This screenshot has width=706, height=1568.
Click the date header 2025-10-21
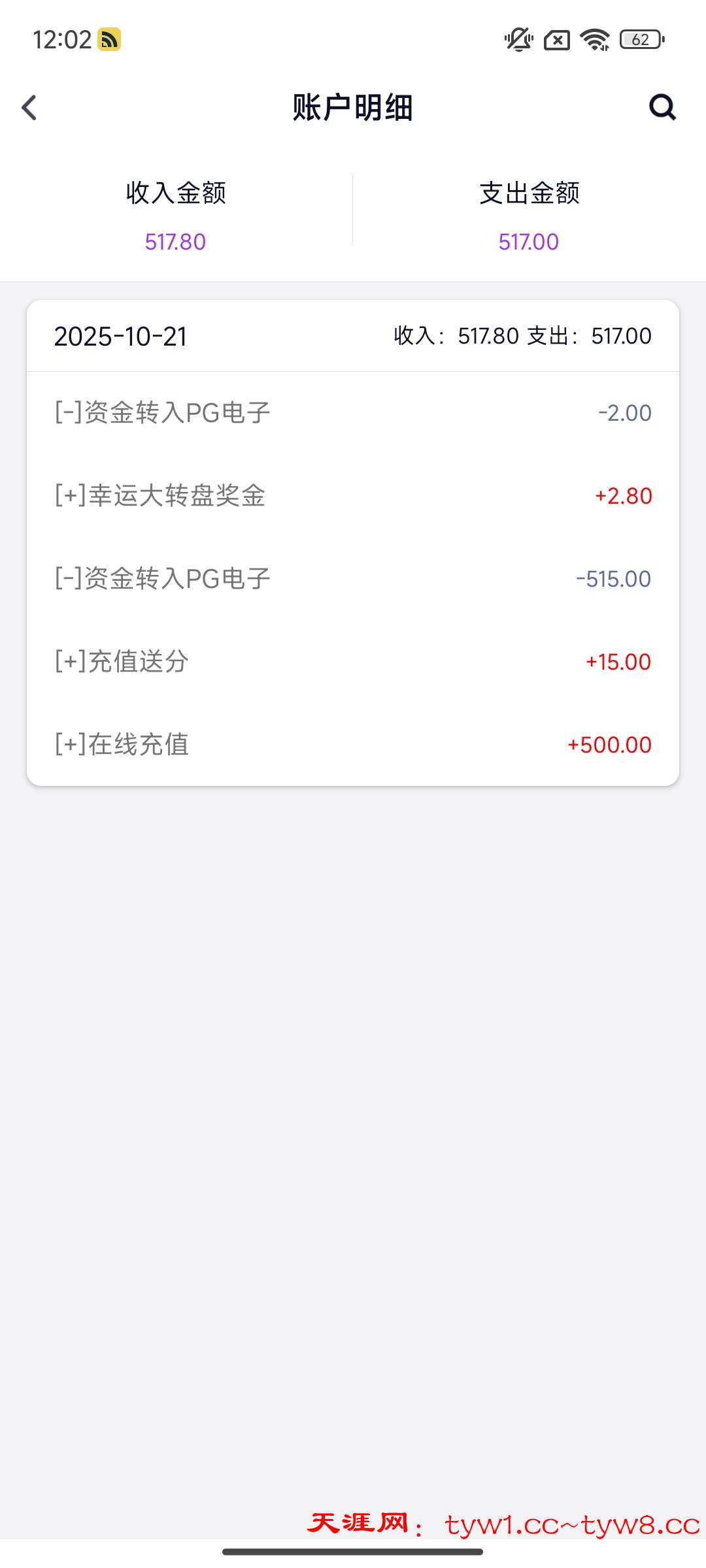coord(121,337)
